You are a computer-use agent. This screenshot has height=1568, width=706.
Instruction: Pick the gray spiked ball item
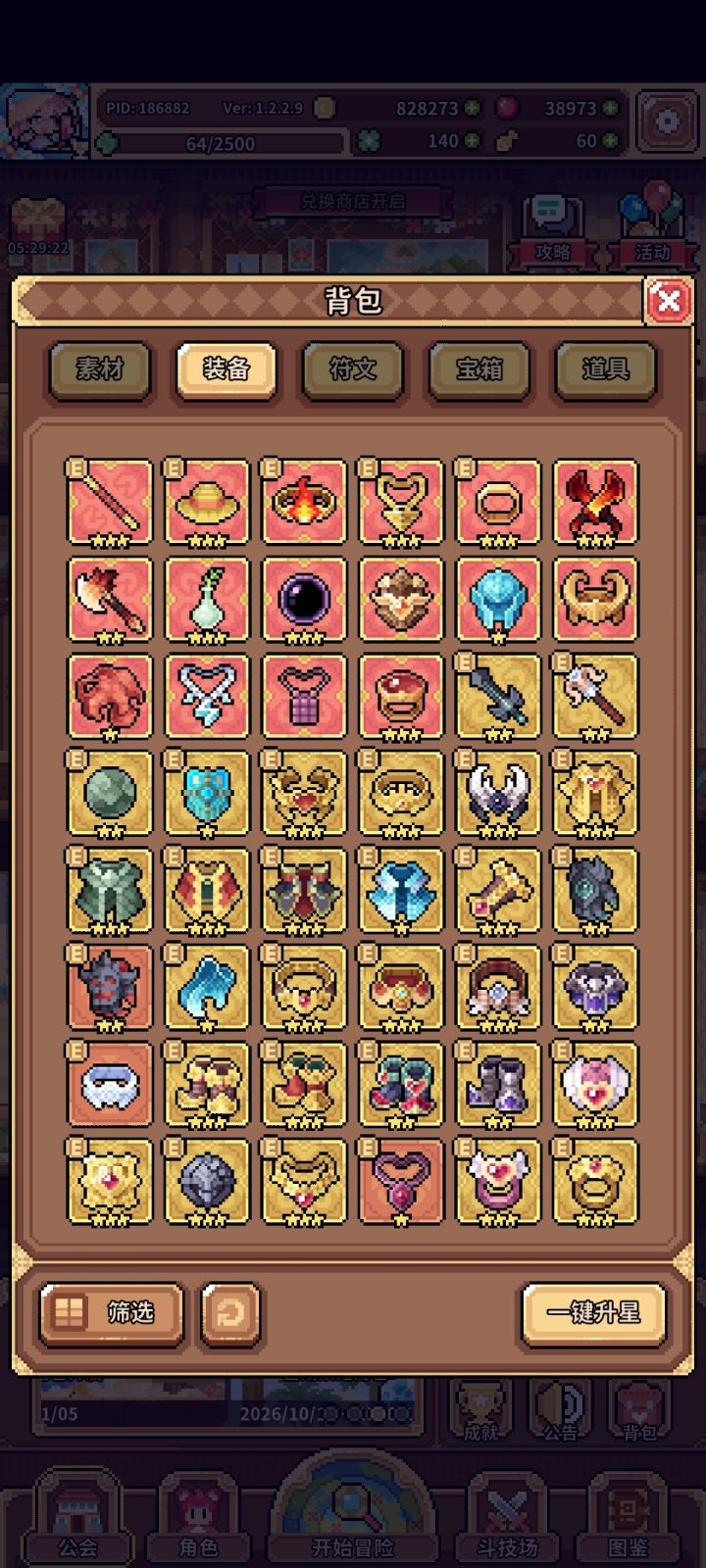click(207, 1181)
